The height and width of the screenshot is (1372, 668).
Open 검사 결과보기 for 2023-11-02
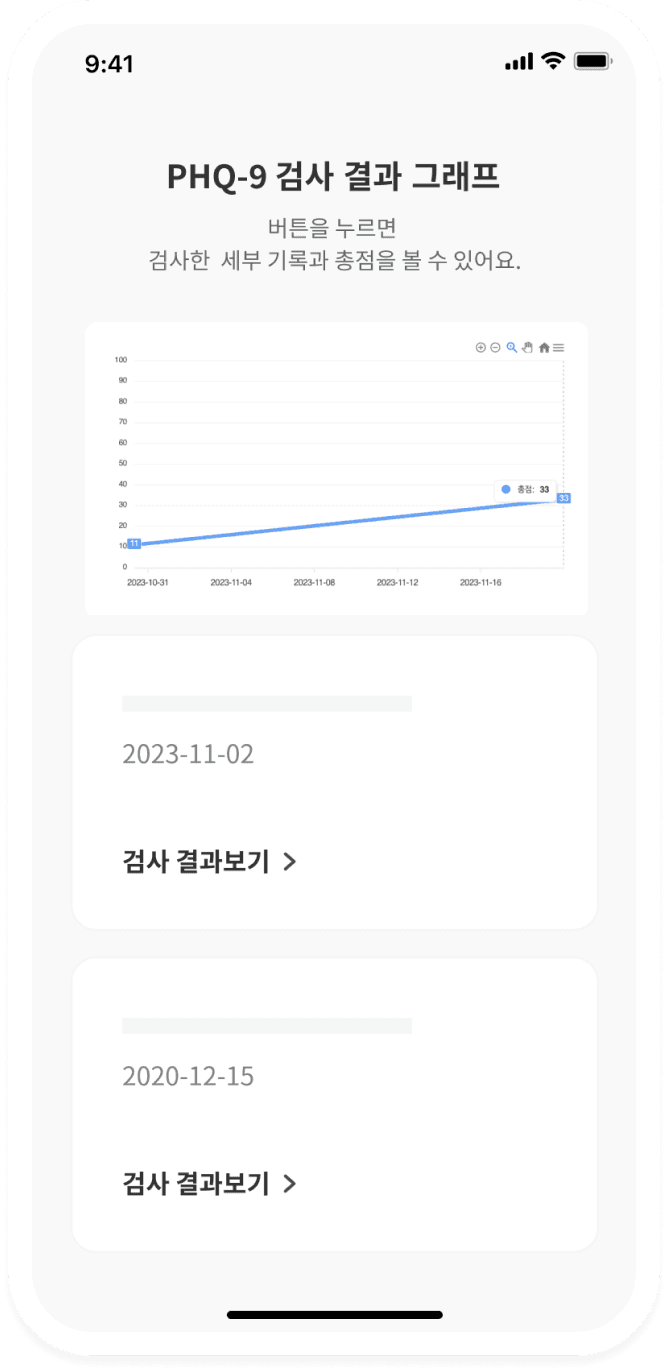coord(209,862)
